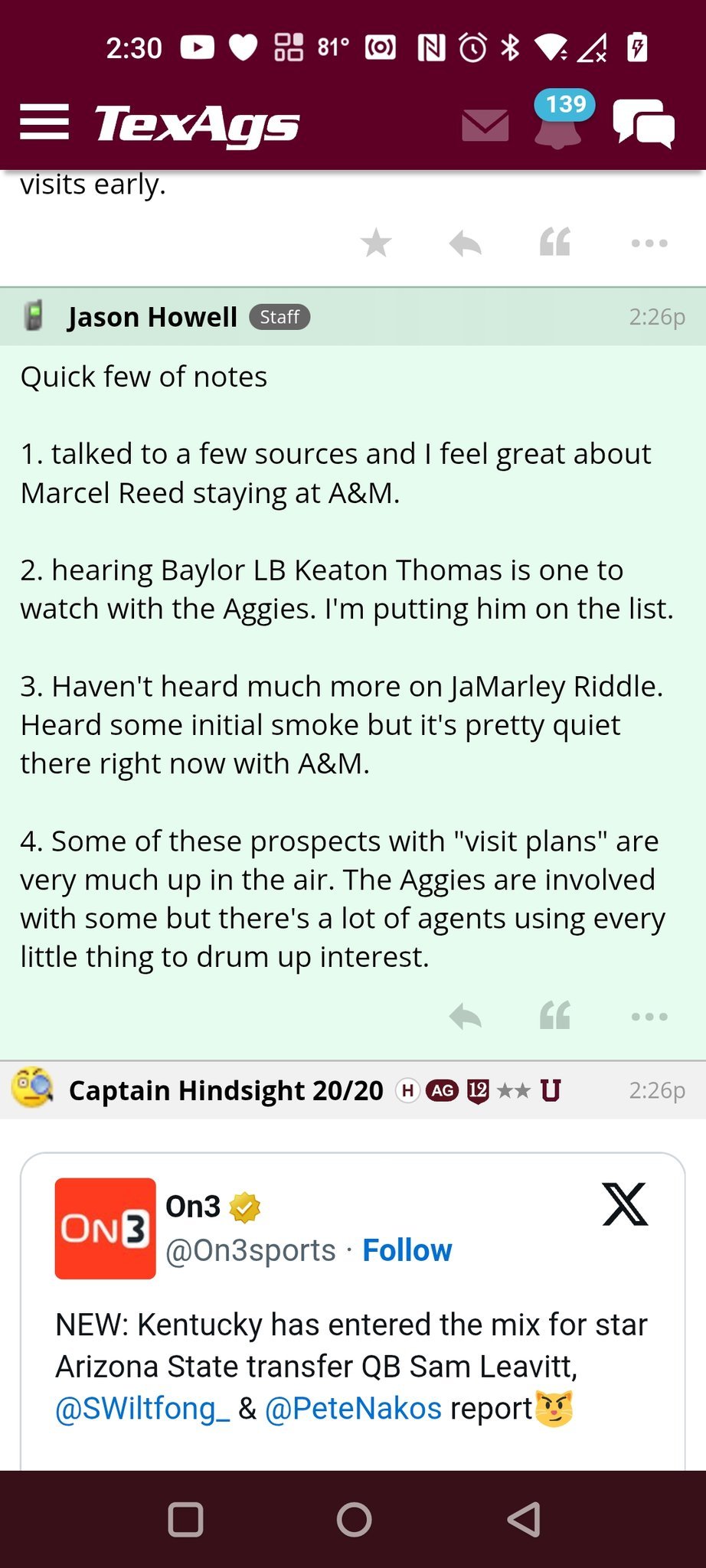
Task: Quote the post ending 'visits early'
Action: (x=555, y=243)
